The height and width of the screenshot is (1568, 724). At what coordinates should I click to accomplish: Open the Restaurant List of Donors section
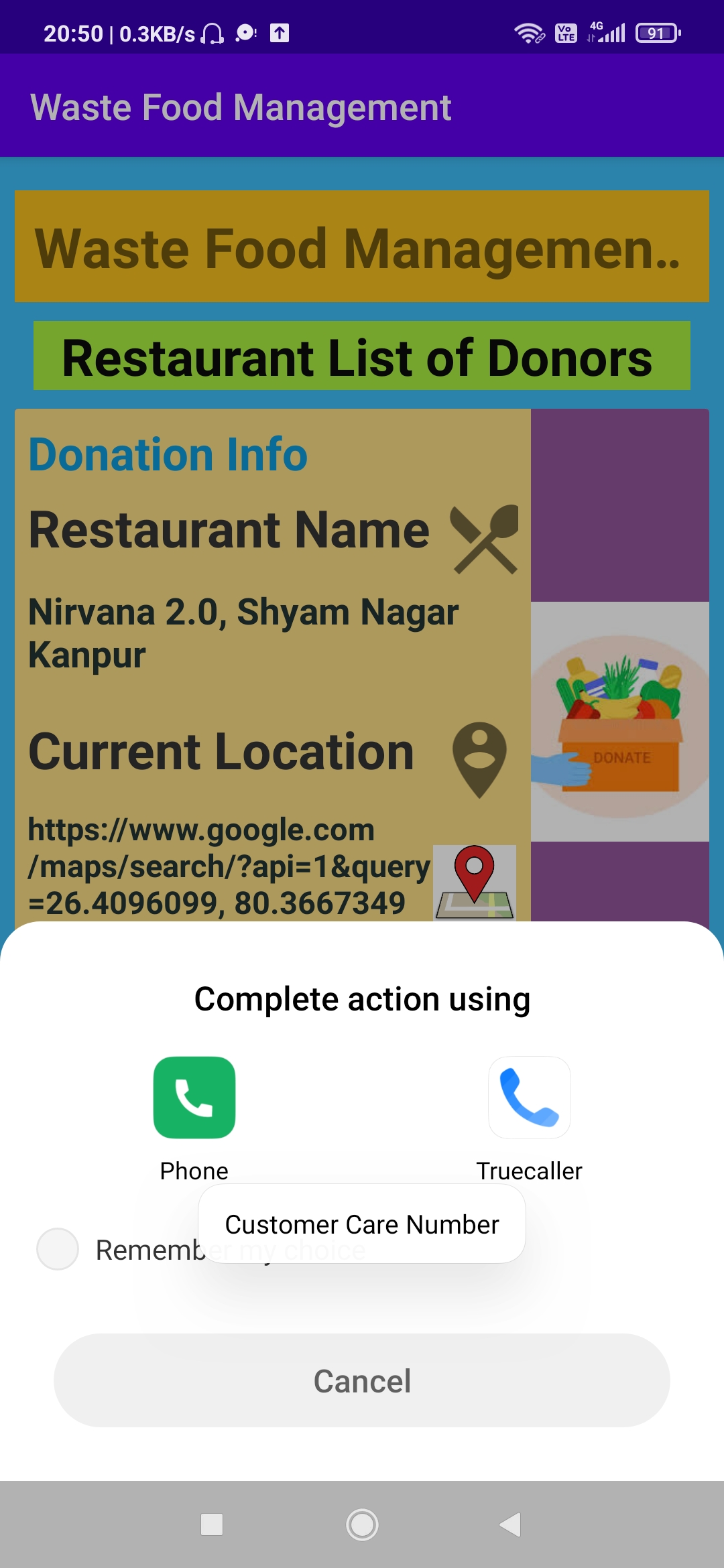[361, 357]
